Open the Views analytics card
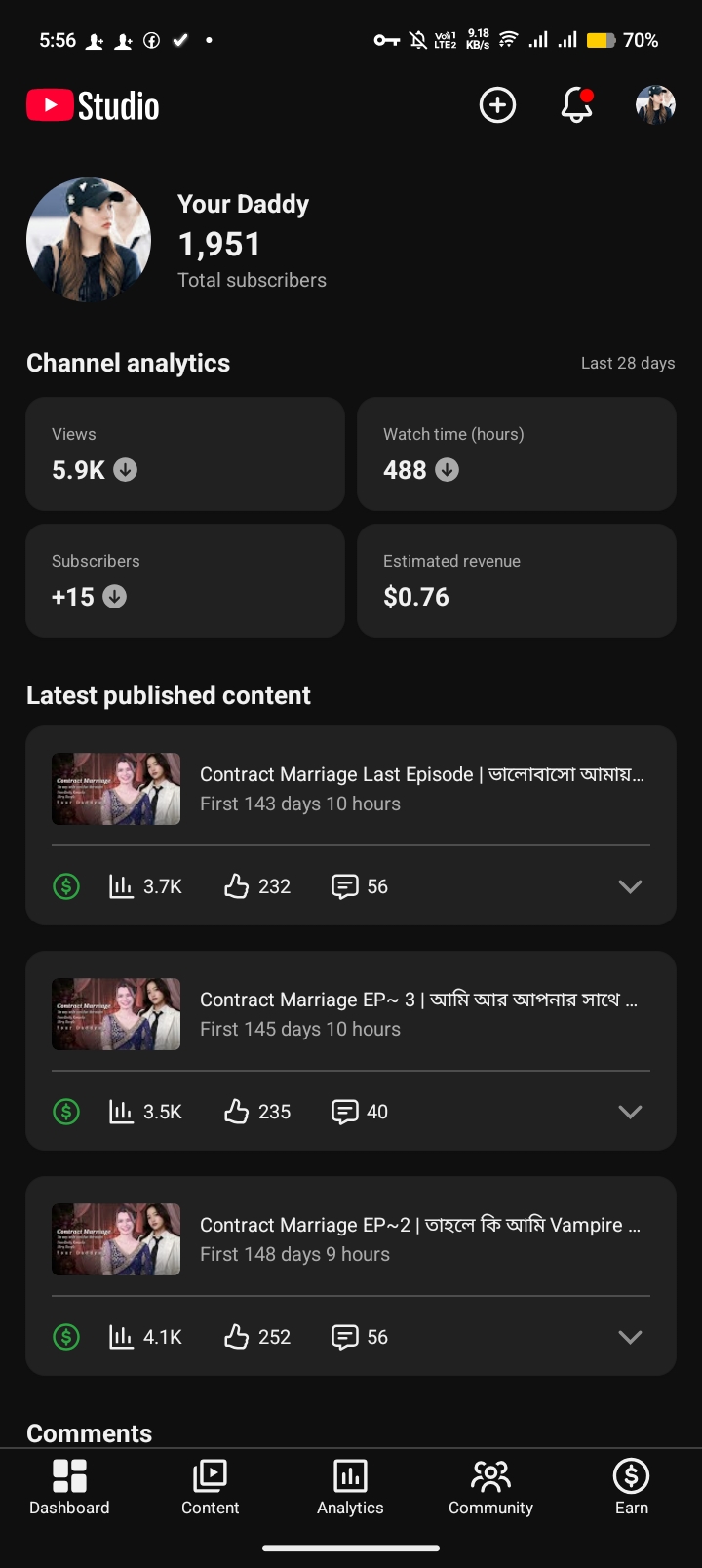The width and height of the screenshot is (702, 1568). (x=185, y=453)
